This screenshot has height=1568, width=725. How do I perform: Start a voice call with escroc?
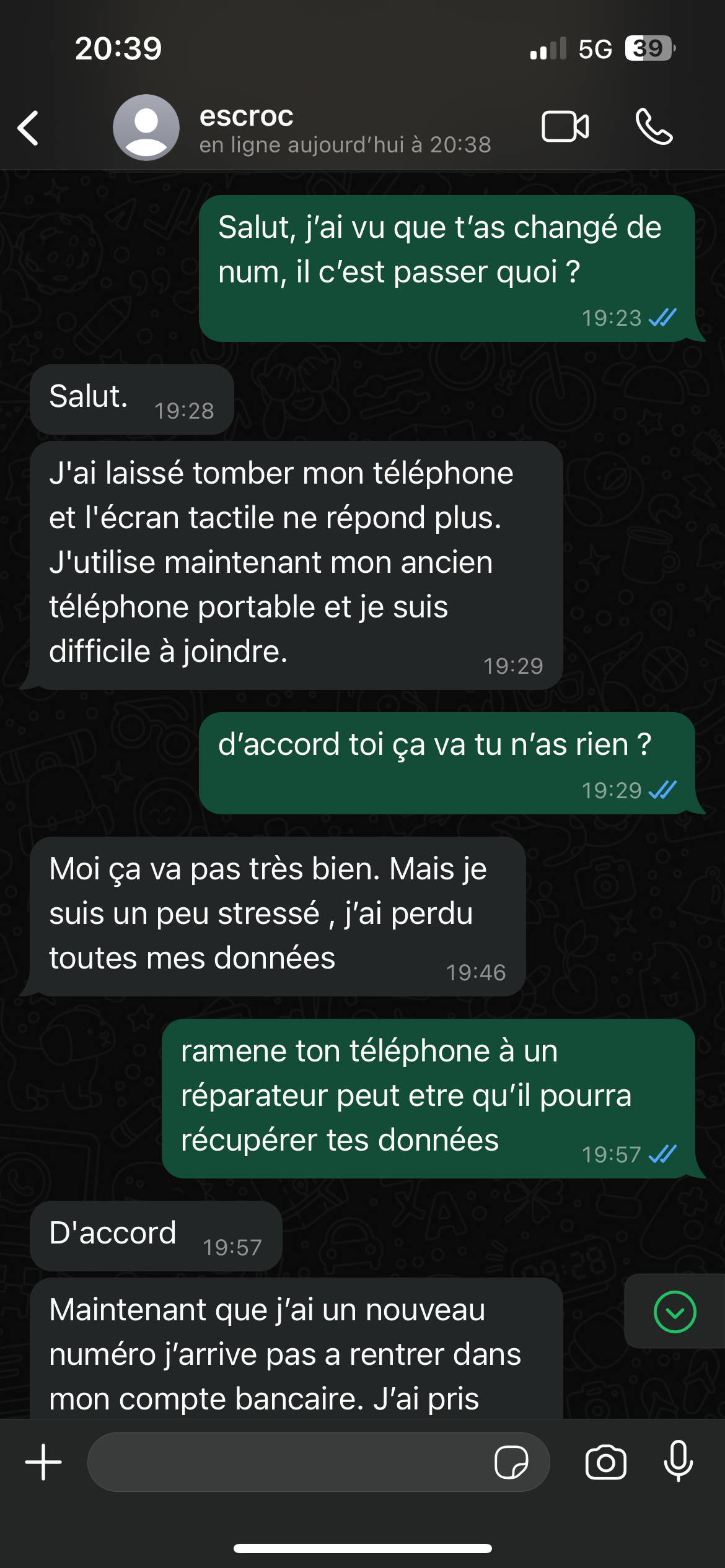tap(654, 127)
